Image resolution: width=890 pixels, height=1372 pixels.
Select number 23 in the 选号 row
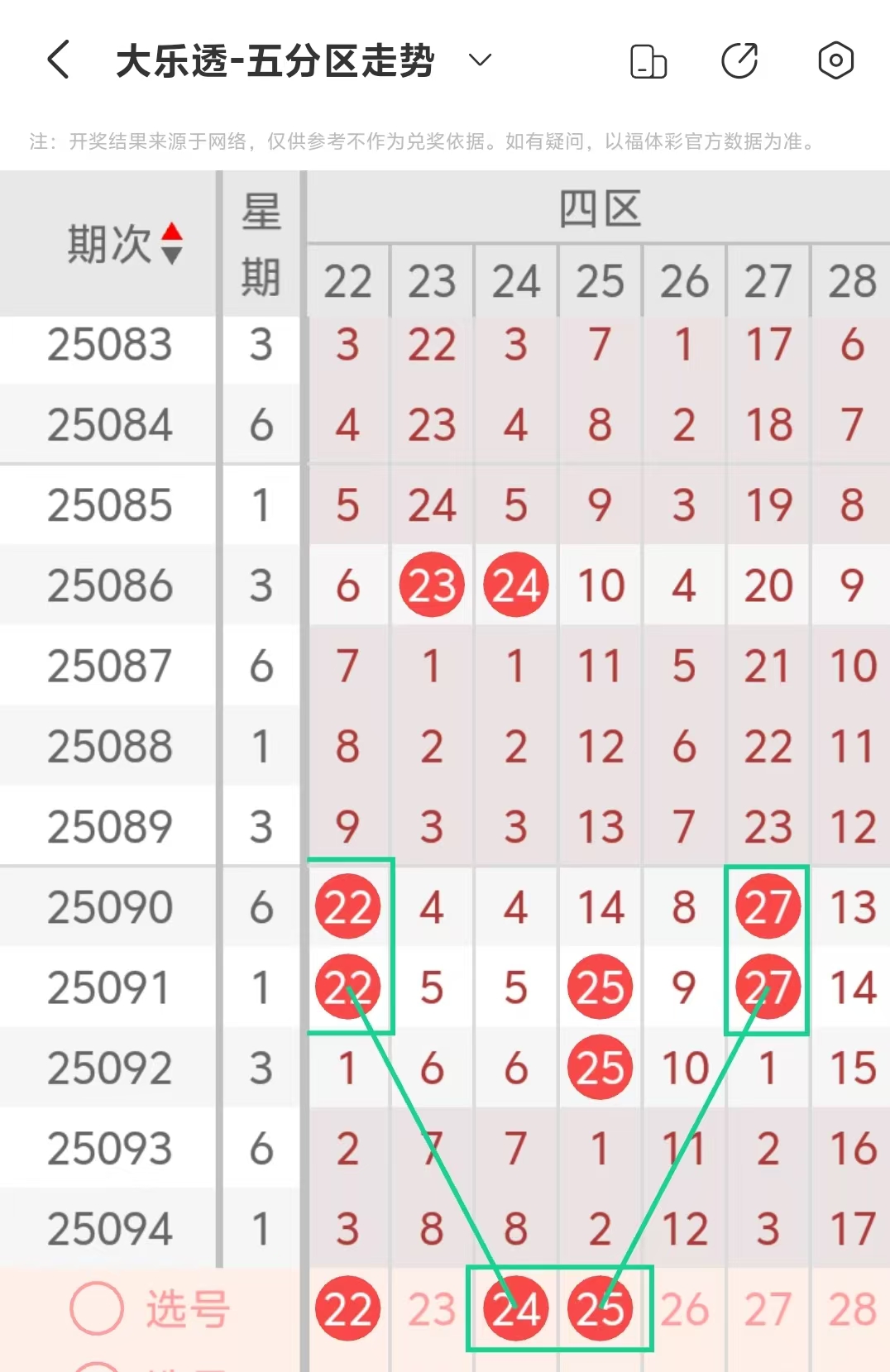[432, 1308]
